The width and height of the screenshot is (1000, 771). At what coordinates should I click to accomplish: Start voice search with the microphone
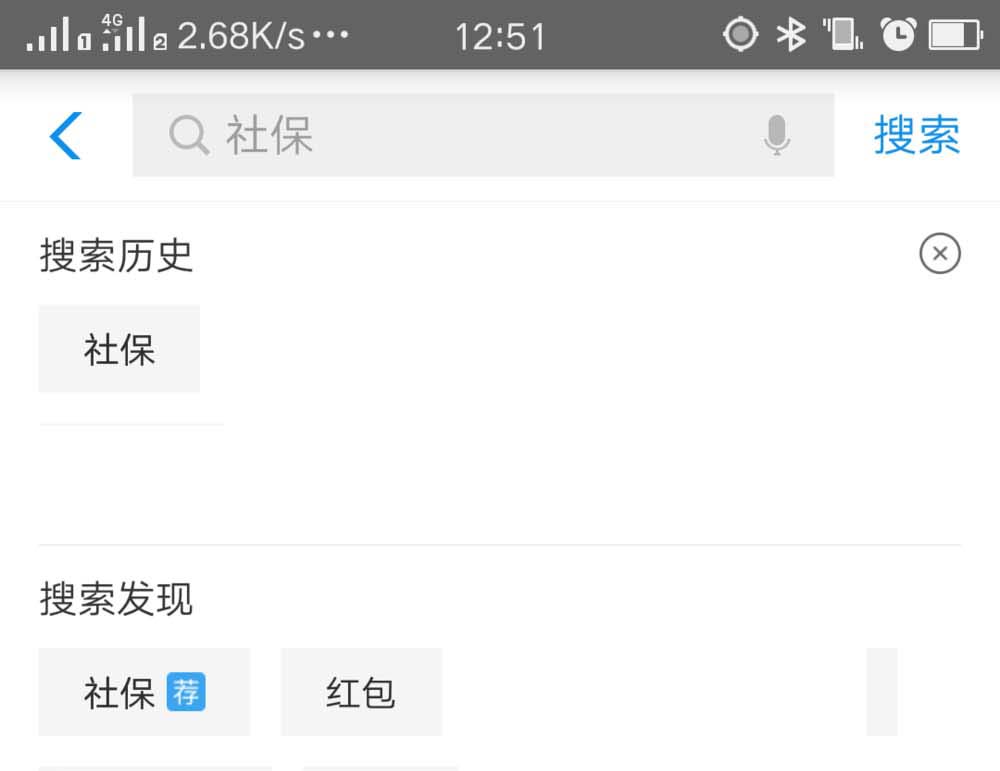(x=777, y=135)
